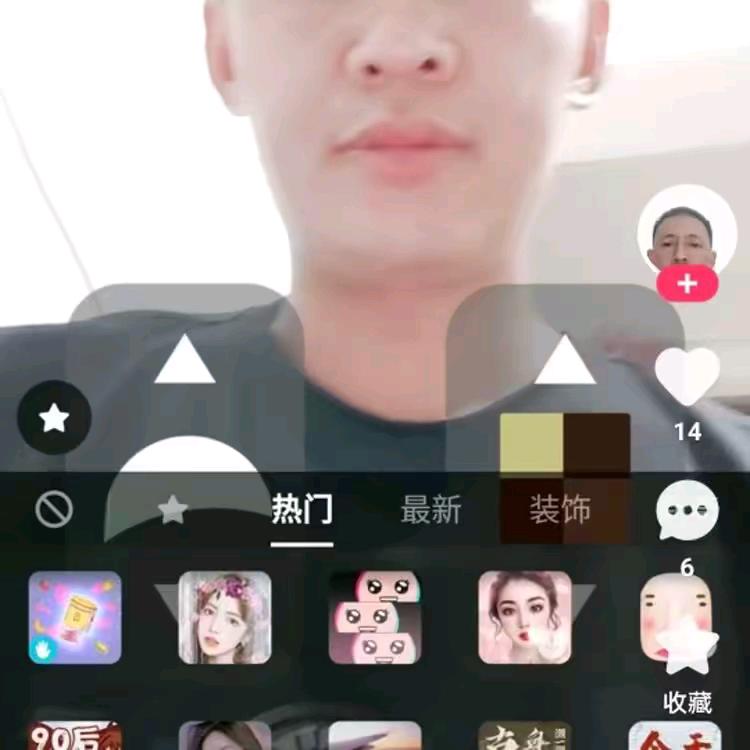Switch to the 装饰 tab
Screen dimensions: 750x750
coord(560,510)
